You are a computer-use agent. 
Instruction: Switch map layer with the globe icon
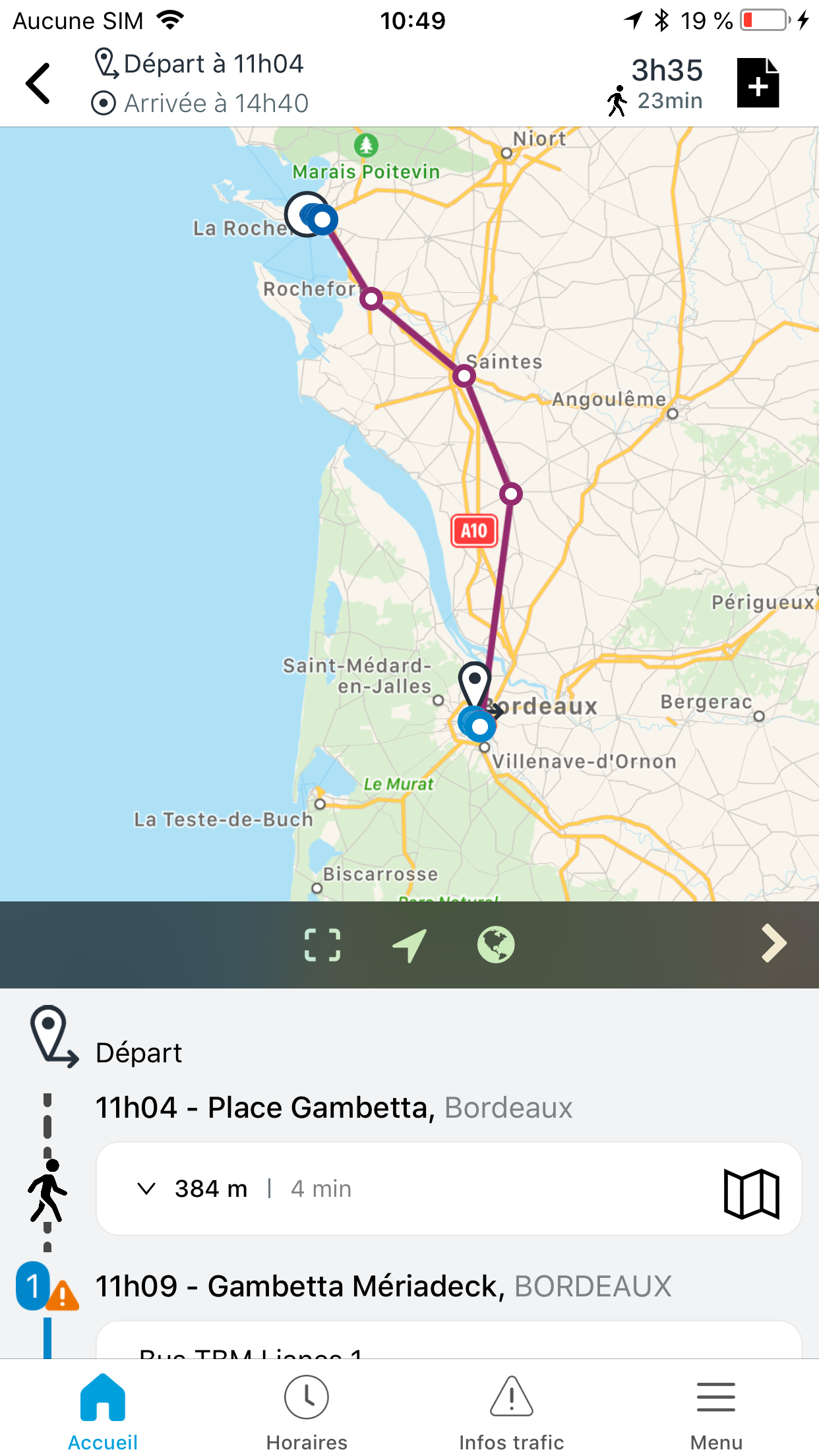496,944
